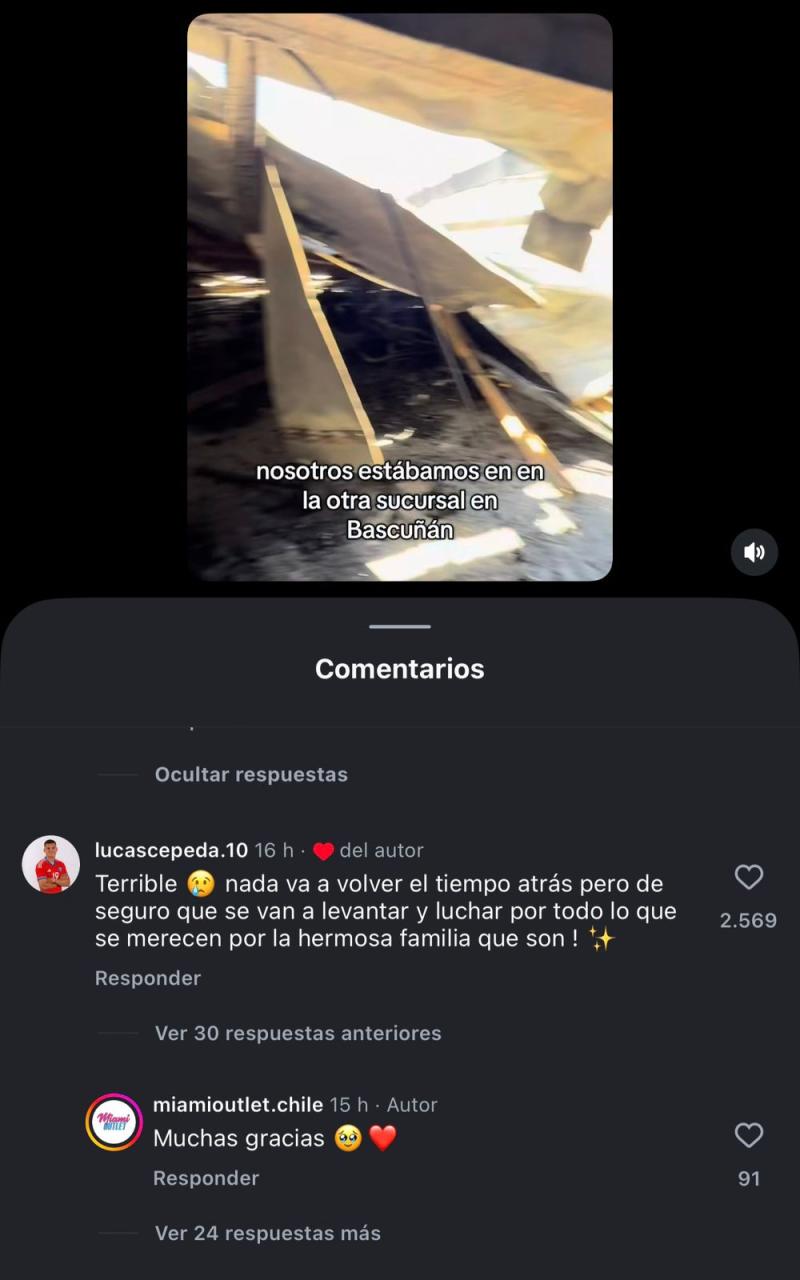Like lucascepeda.10's comment via heart icon
800x1280 pixels.
point(748,878)
